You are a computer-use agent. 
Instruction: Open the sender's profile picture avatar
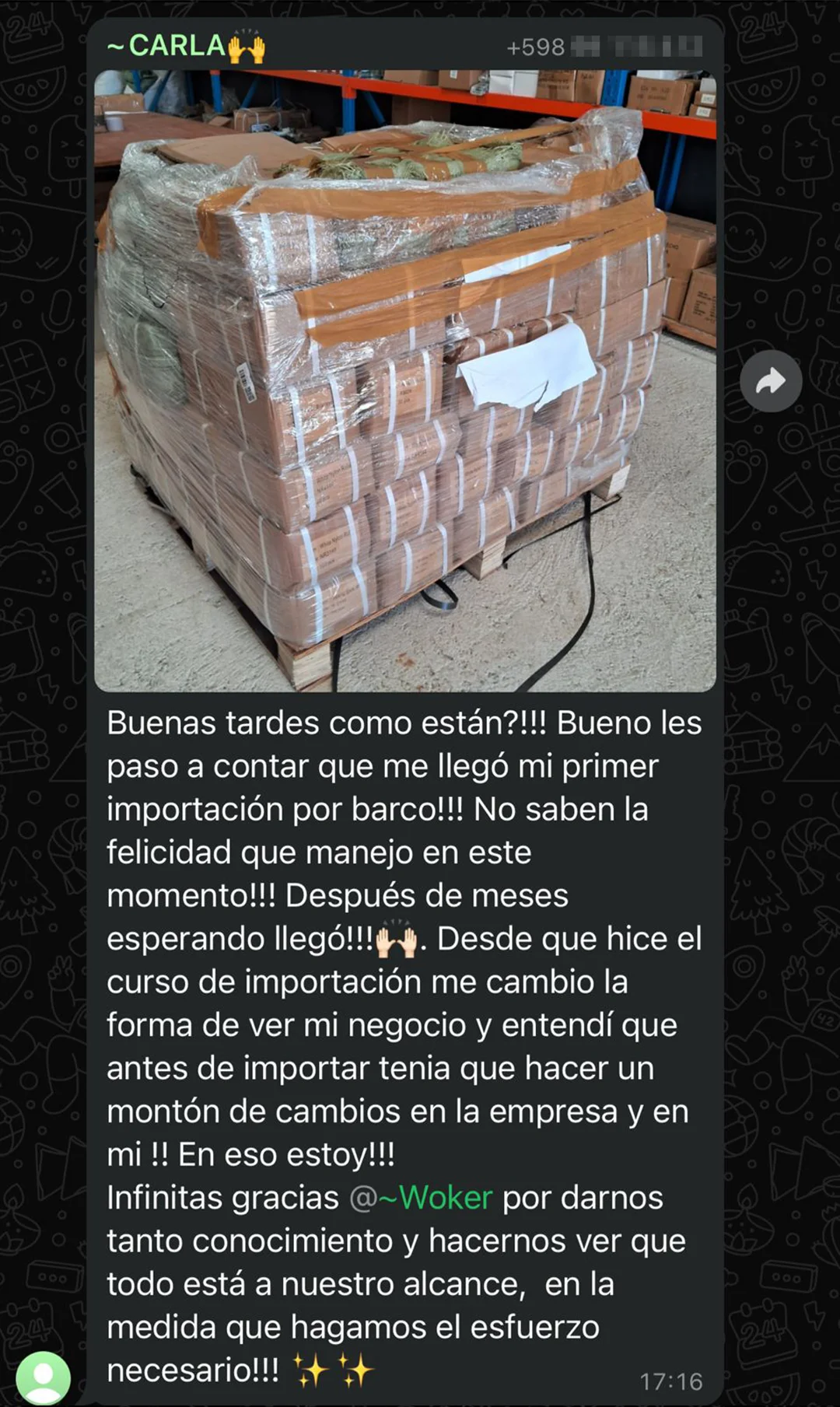pyautogui.click(x=44, y=1377)
